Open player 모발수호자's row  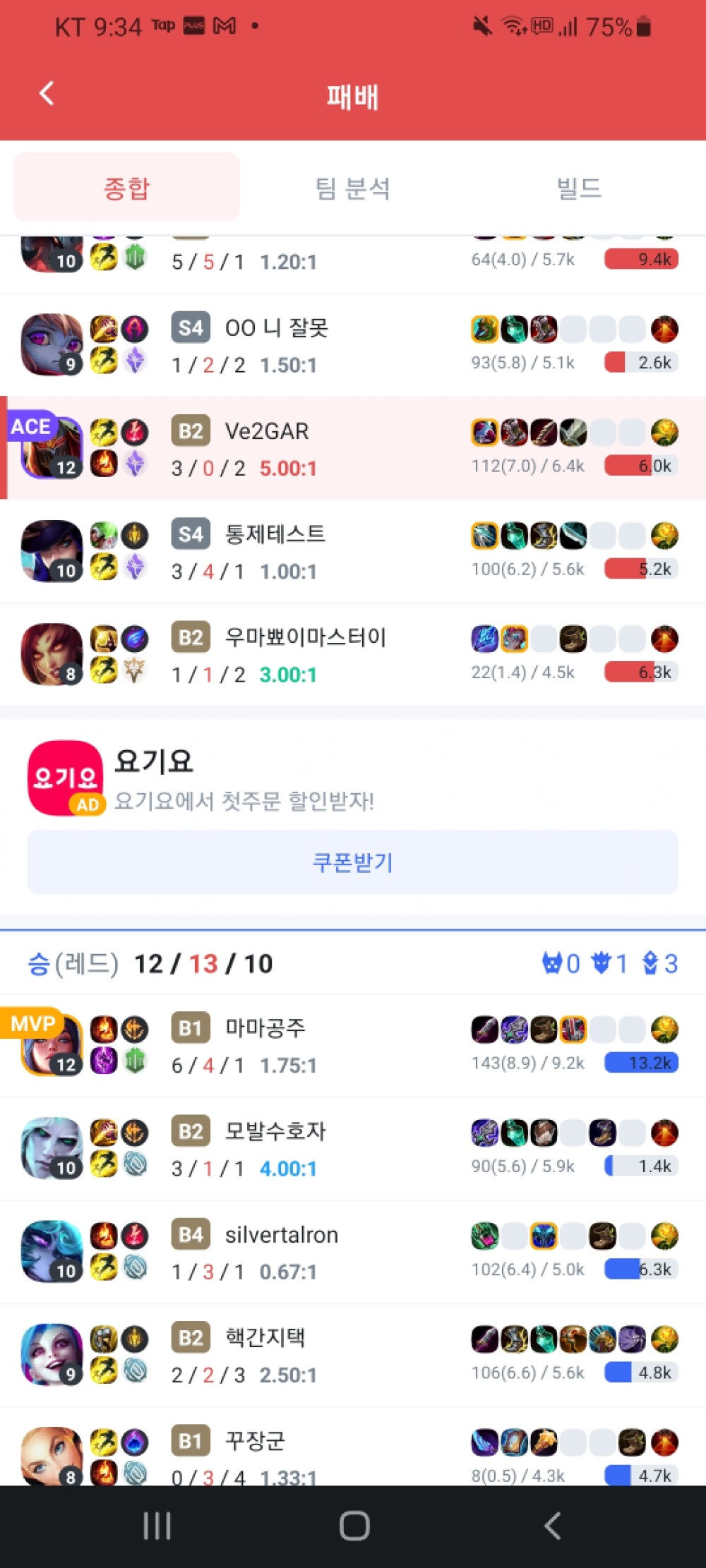point(353,1149)
